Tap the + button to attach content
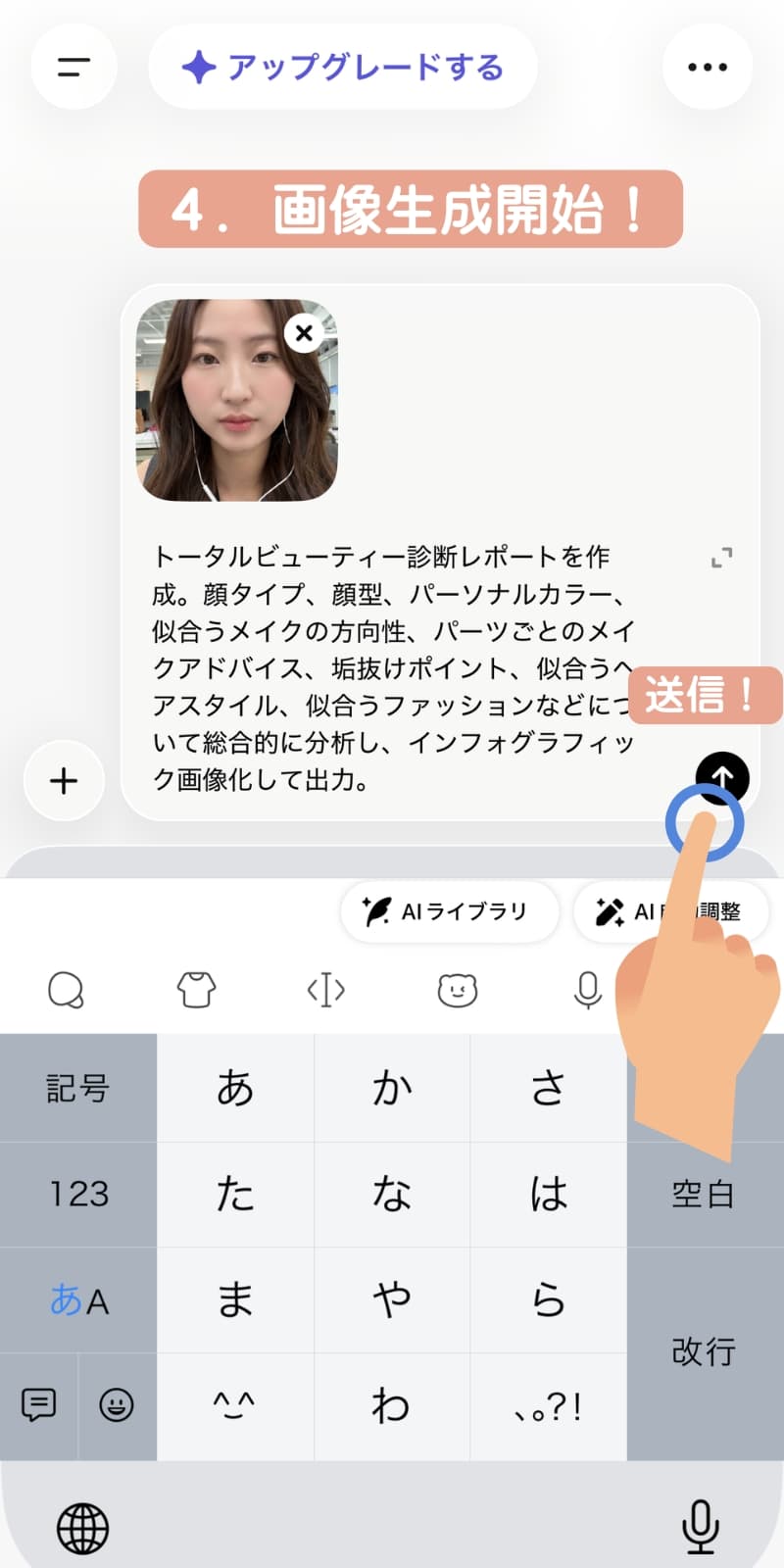The width and height of the screenshot is (784, 1568). point(64,781)
